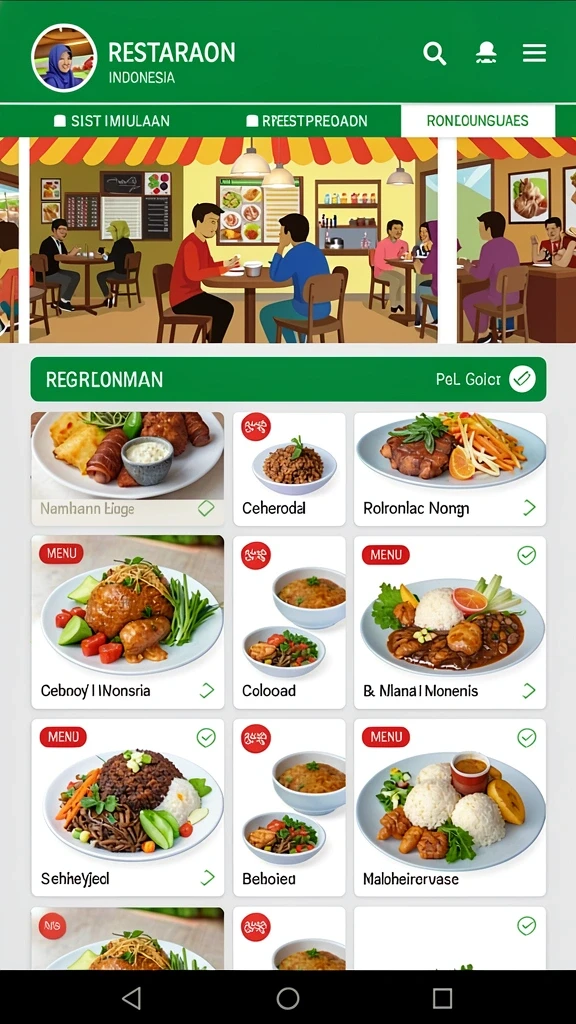Tap the profile avatar photo
The height and width of the screenshot is (1024, 576).
pyautogui.click(x=64, y=57)
